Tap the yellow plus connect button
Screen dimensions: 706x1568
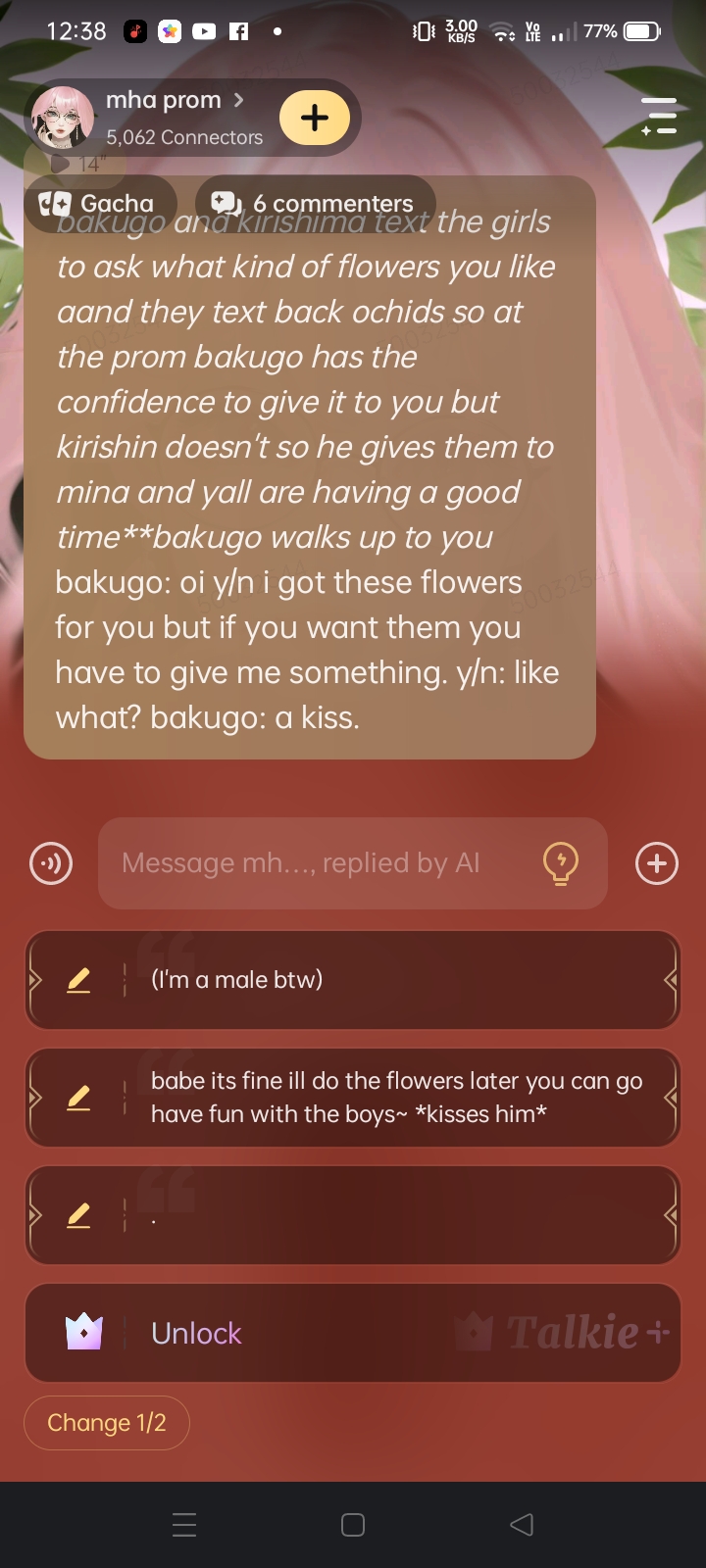coord(315,119)
